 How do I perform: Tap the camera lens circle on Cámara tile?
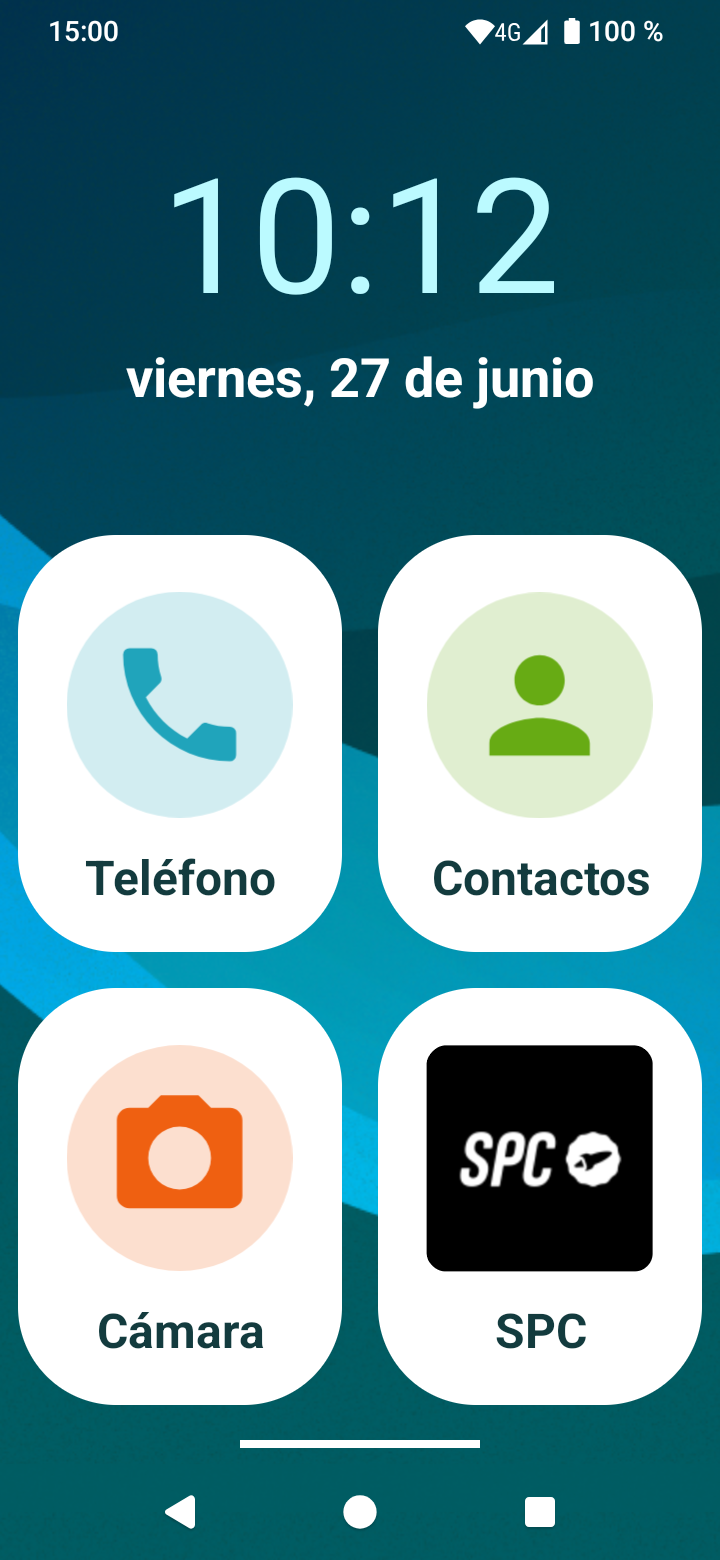(179, 1158)
